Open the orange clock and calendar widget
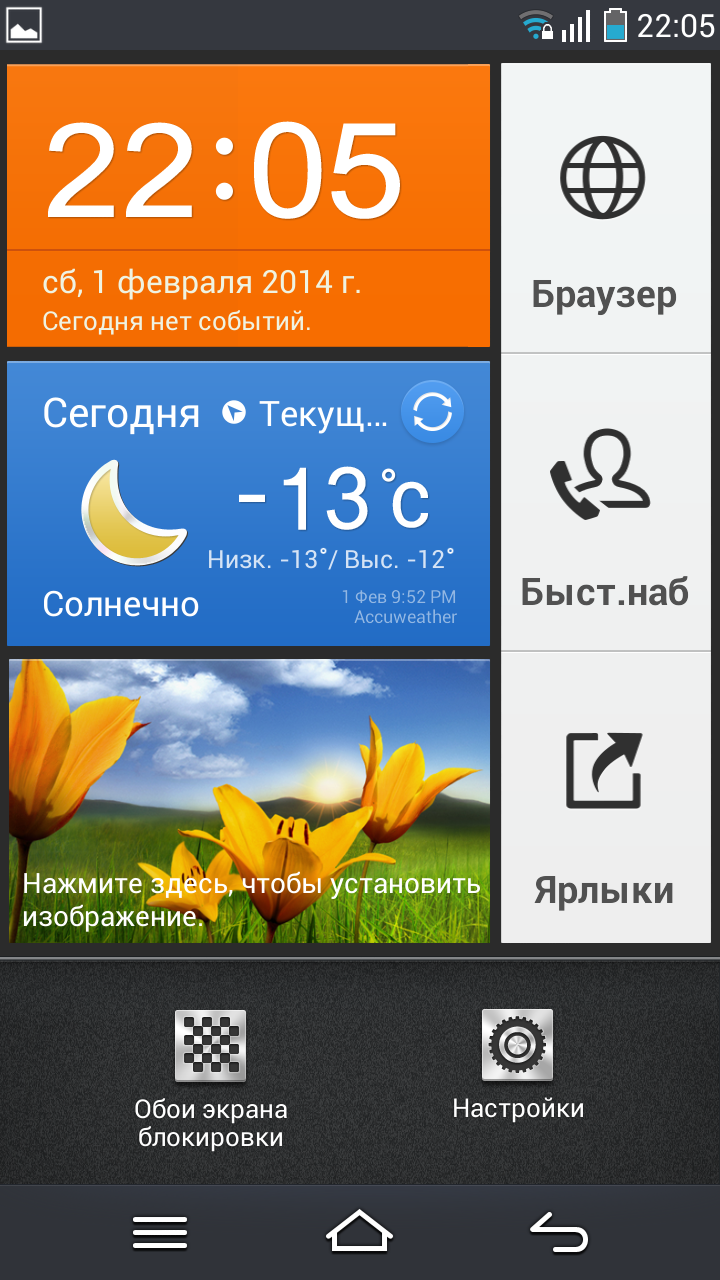The image size is (720, 1280). [248, 206]
